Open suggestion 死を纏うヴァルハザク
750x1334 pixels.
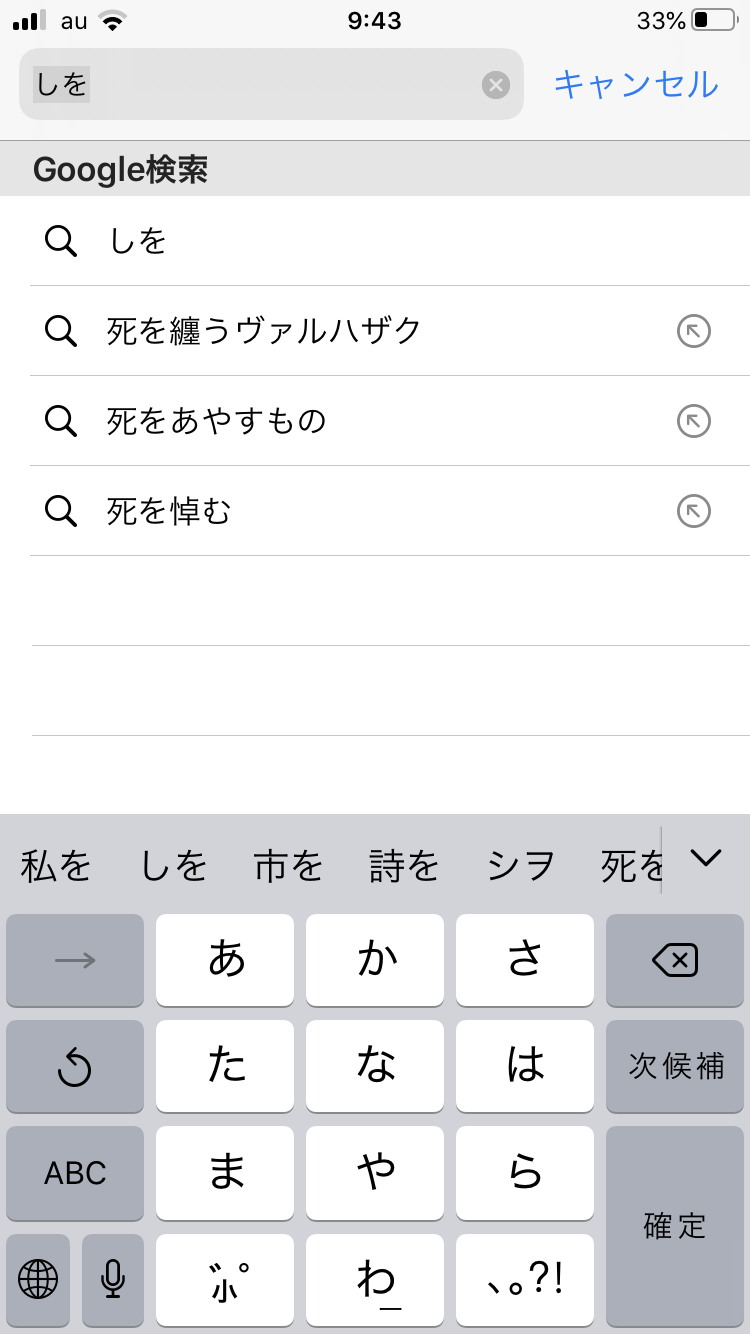264,331
